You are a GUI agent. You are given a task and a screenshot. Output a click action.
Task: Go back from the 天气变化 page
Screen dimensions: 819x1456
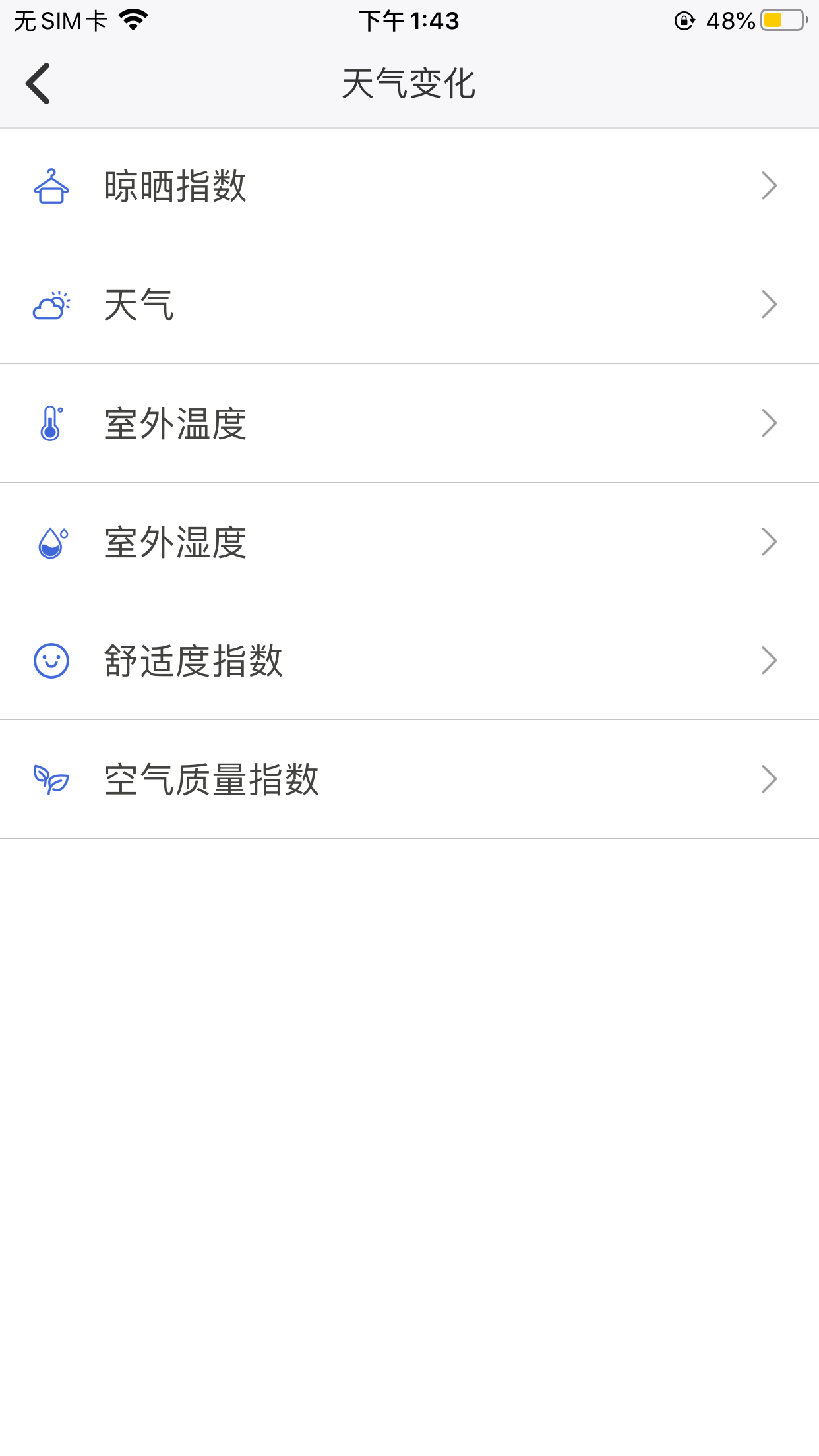coord(38,84)
